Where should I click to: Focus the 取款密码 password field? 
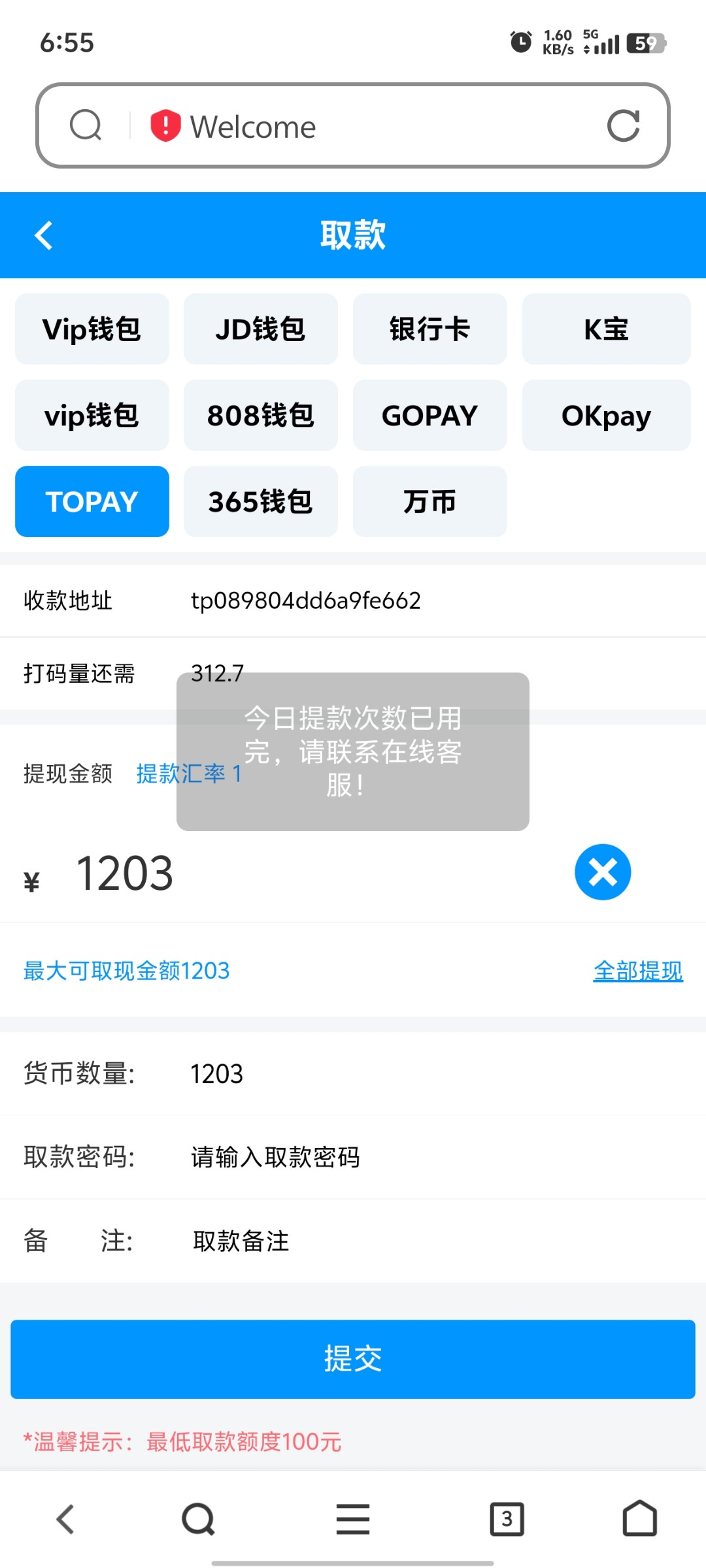(x=392, y=1157)
